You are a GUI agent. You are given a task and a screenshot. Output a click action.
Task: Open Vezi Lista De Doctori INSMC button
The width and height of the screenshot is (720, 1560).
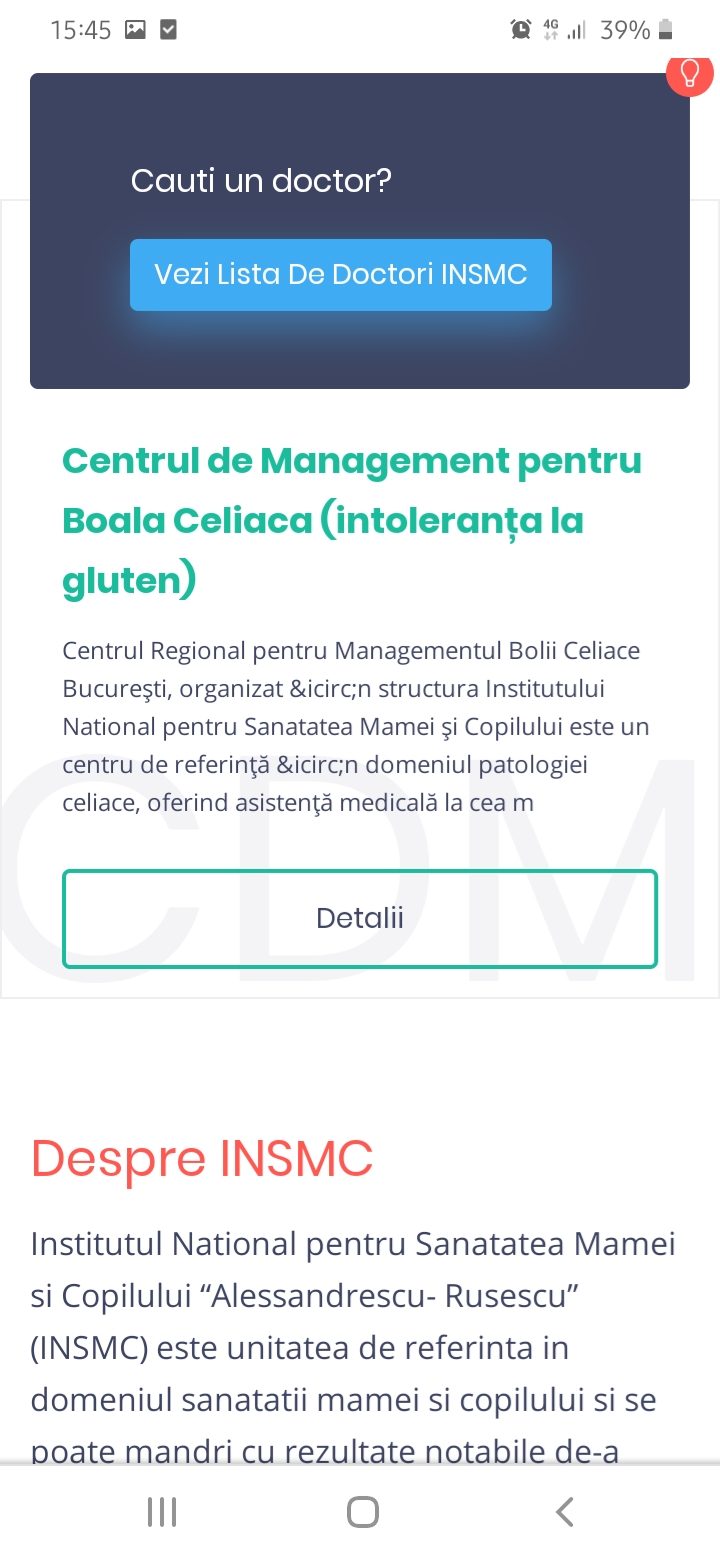tap(341, 275)
